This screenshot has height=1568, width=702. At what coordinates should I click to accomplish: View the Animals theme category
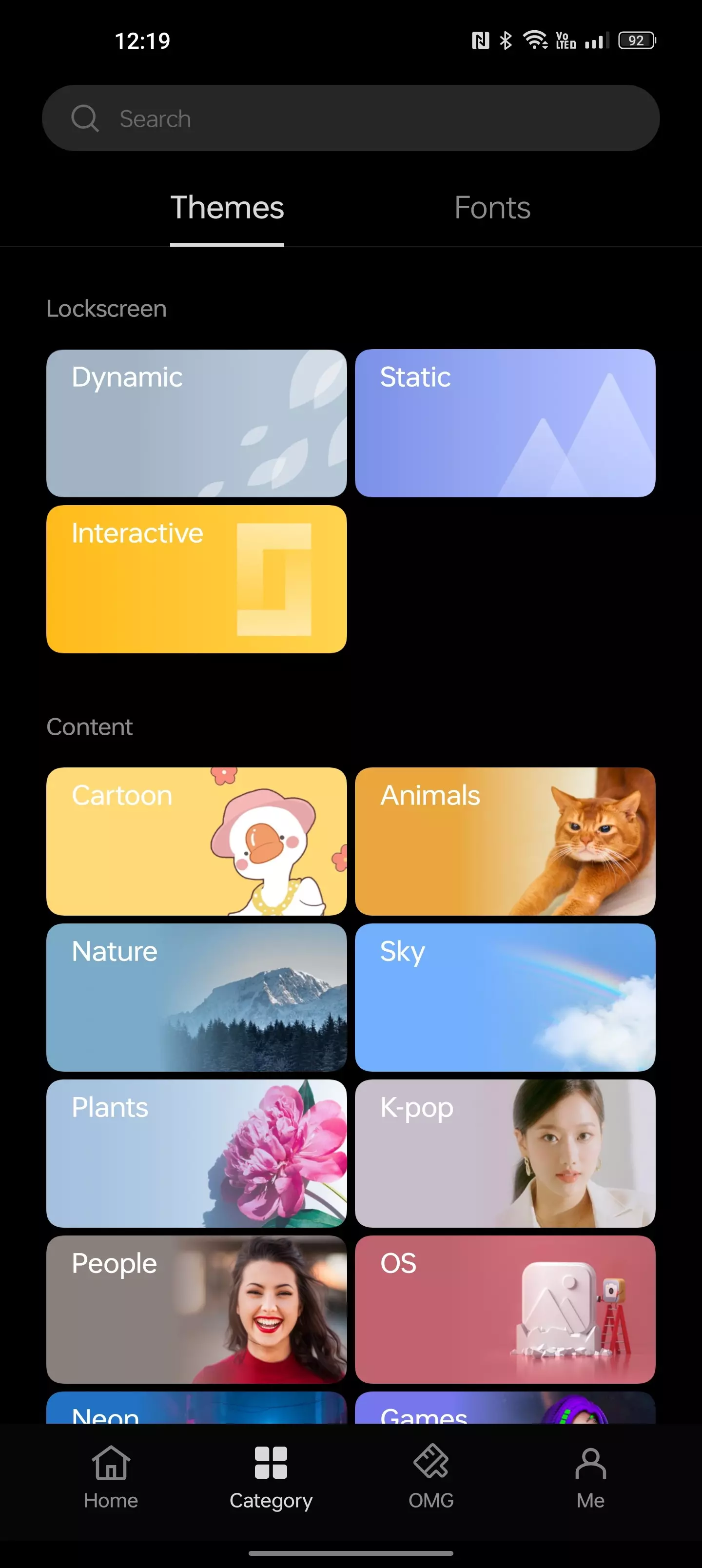[x=505, y=841]
